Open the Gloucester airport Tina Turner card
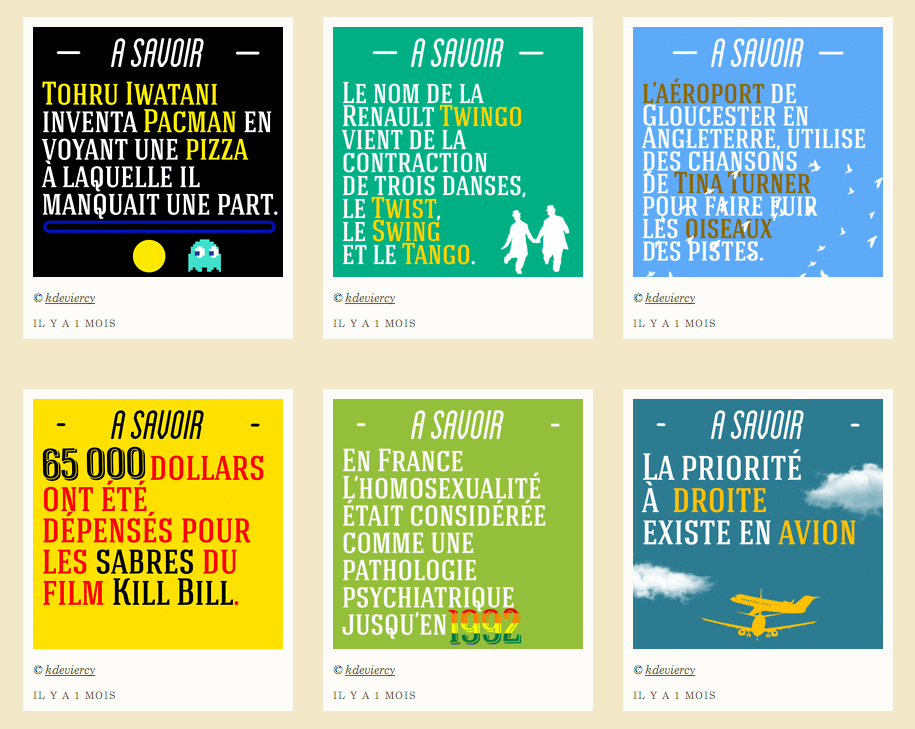 coord(758,152)
